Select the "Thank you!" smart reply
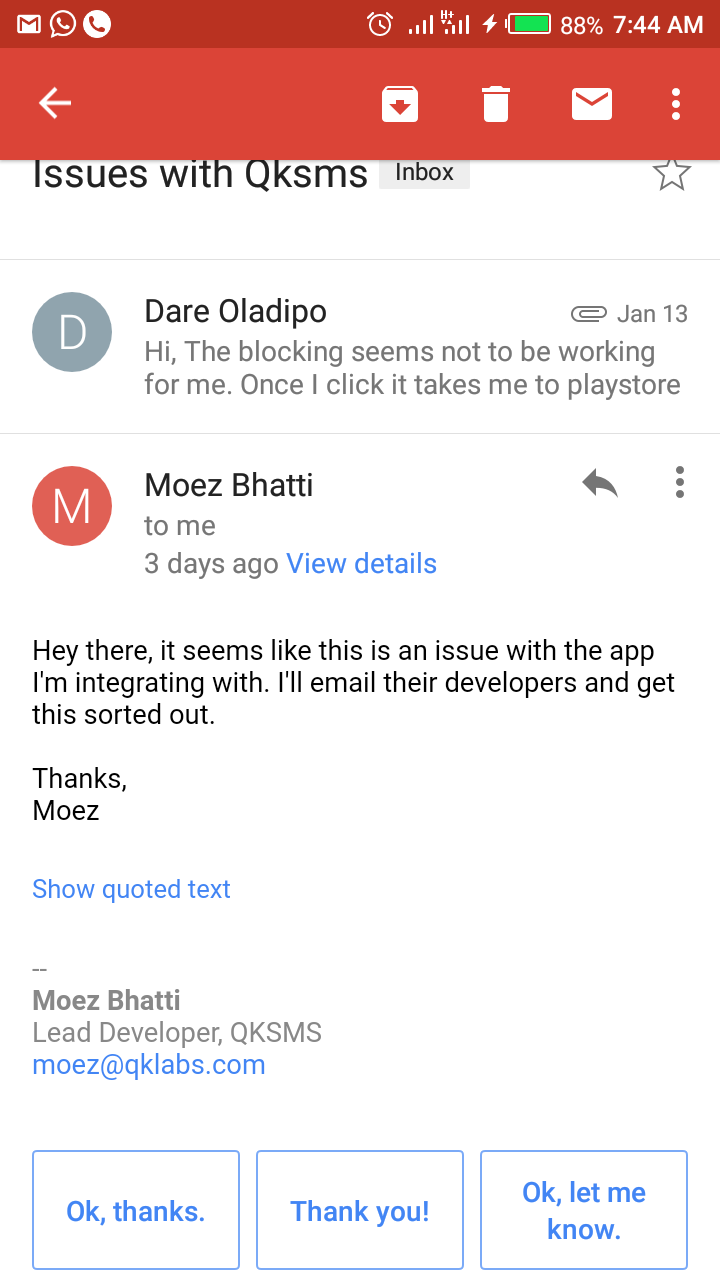Image resolution: width=720 pixels, height=1280 pixels. coord(360,1210)
